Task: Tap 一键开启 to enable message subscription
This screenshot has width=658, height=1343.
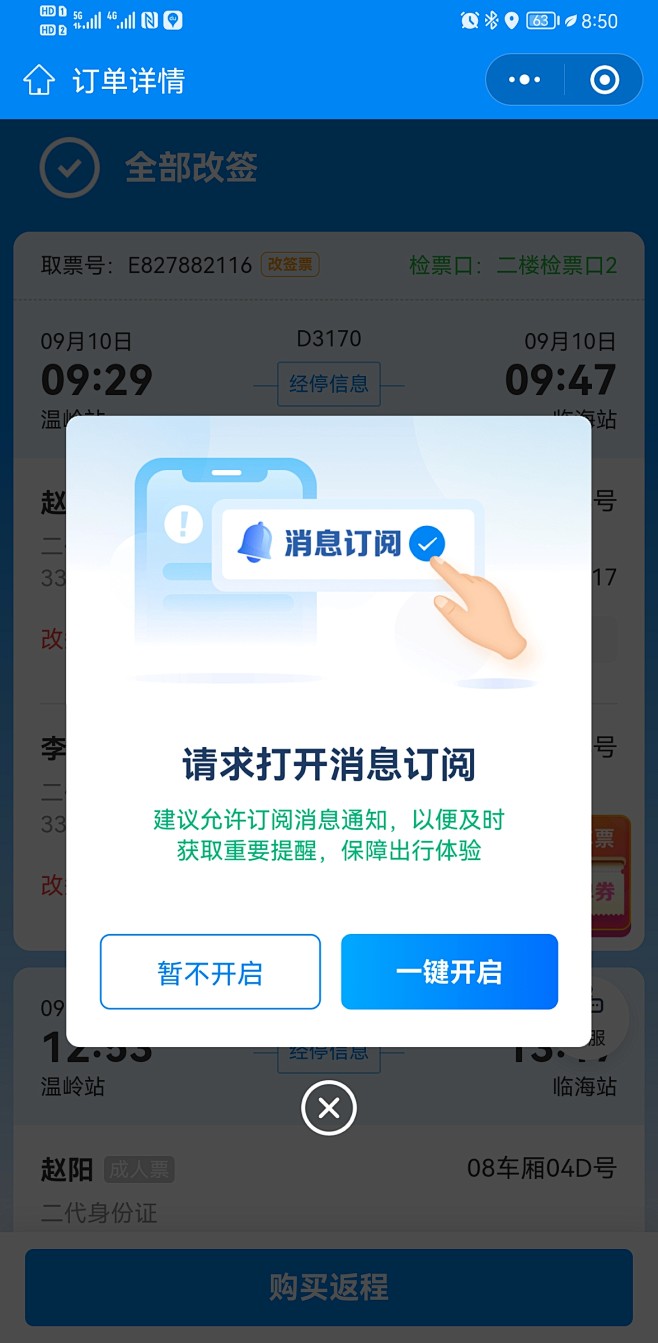Action: pos(449,972)
